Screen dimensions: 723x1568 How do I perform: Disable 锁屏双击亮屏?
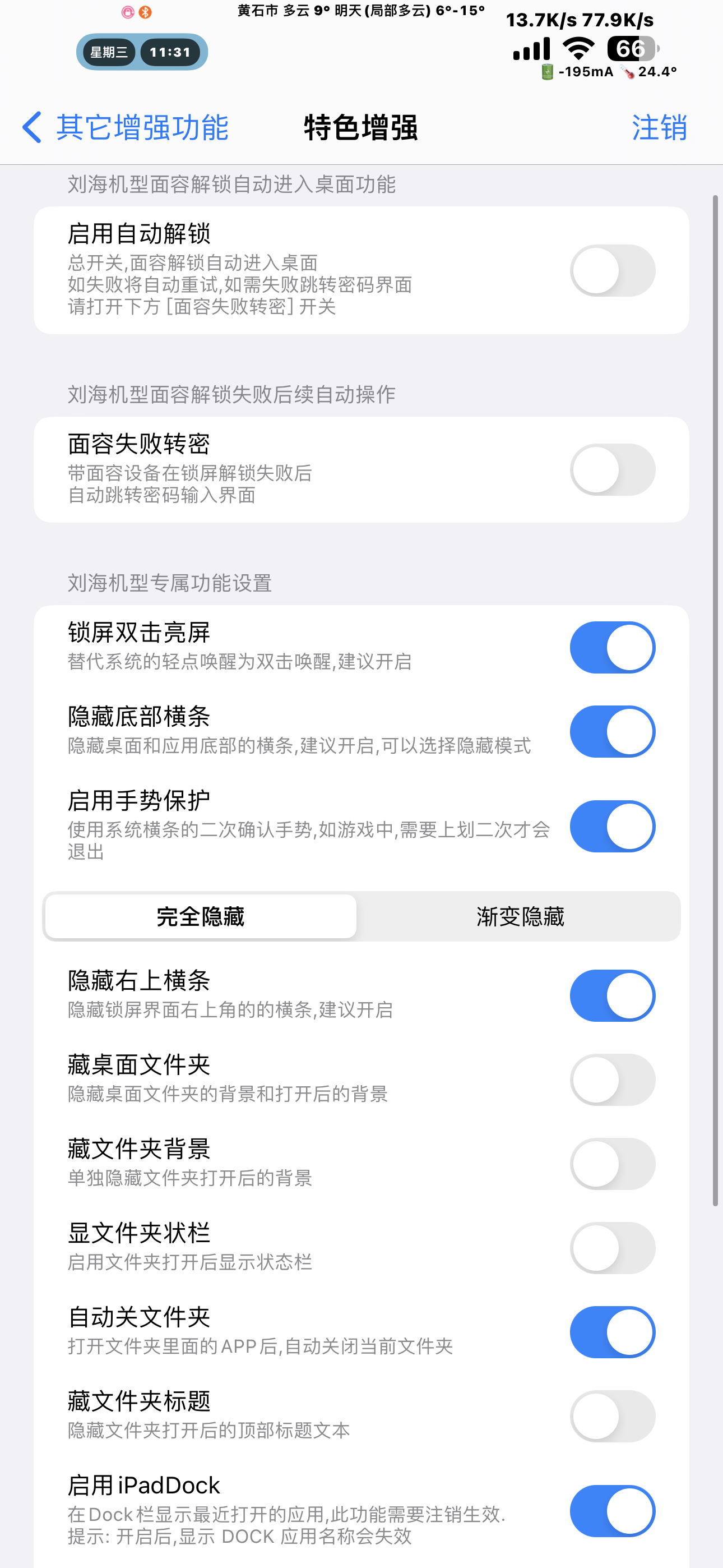tap(612, 648)
